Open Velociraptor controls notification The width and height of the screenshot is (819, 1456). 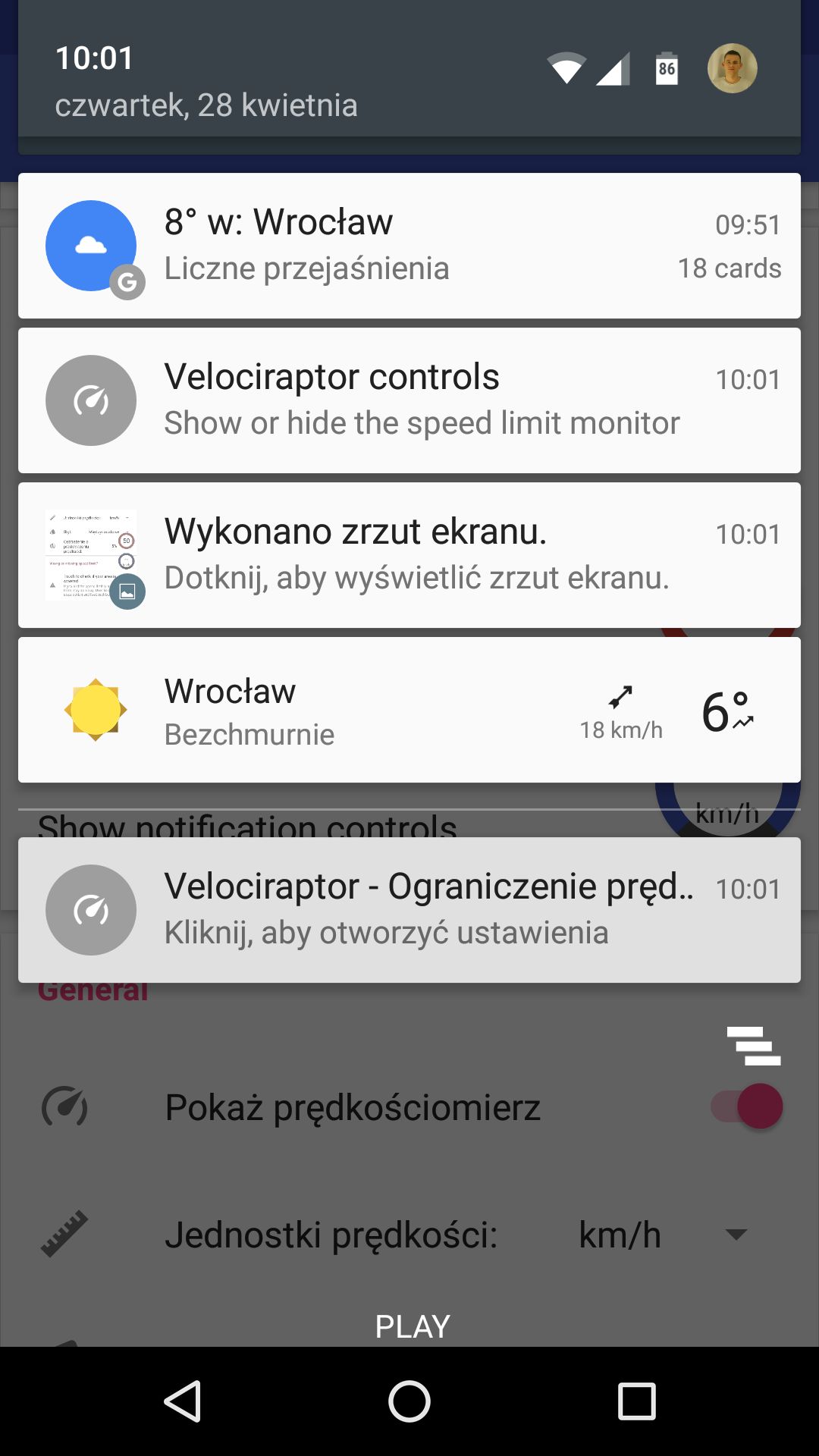[x=409, y=400]
